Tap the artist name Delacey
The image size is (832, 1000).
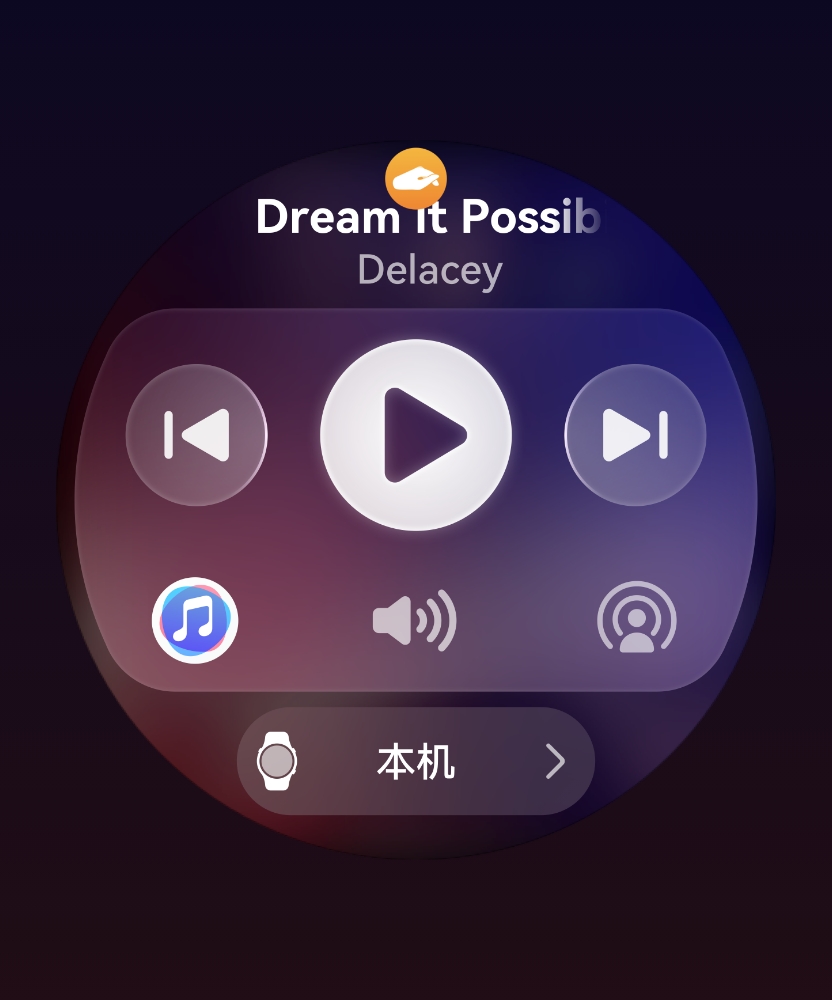point(429,269)
